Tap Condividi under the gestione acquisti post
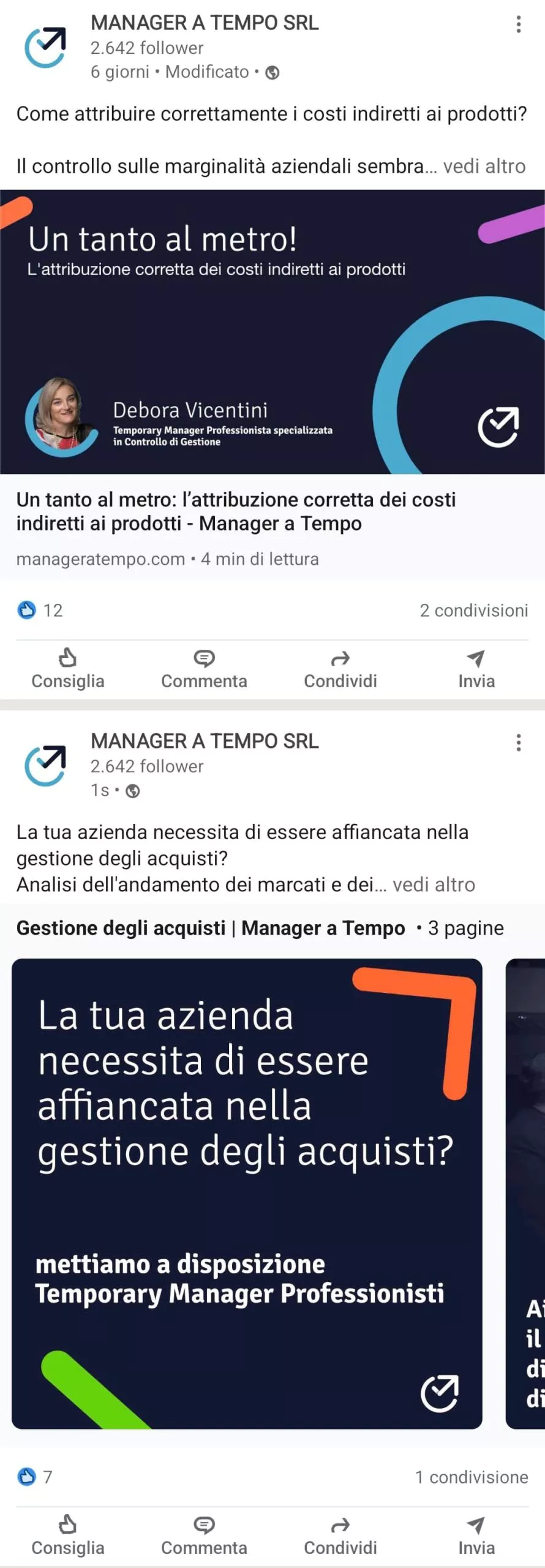Image resolution: width=545 pixels, height=1568 pixels. [340, 1535]
